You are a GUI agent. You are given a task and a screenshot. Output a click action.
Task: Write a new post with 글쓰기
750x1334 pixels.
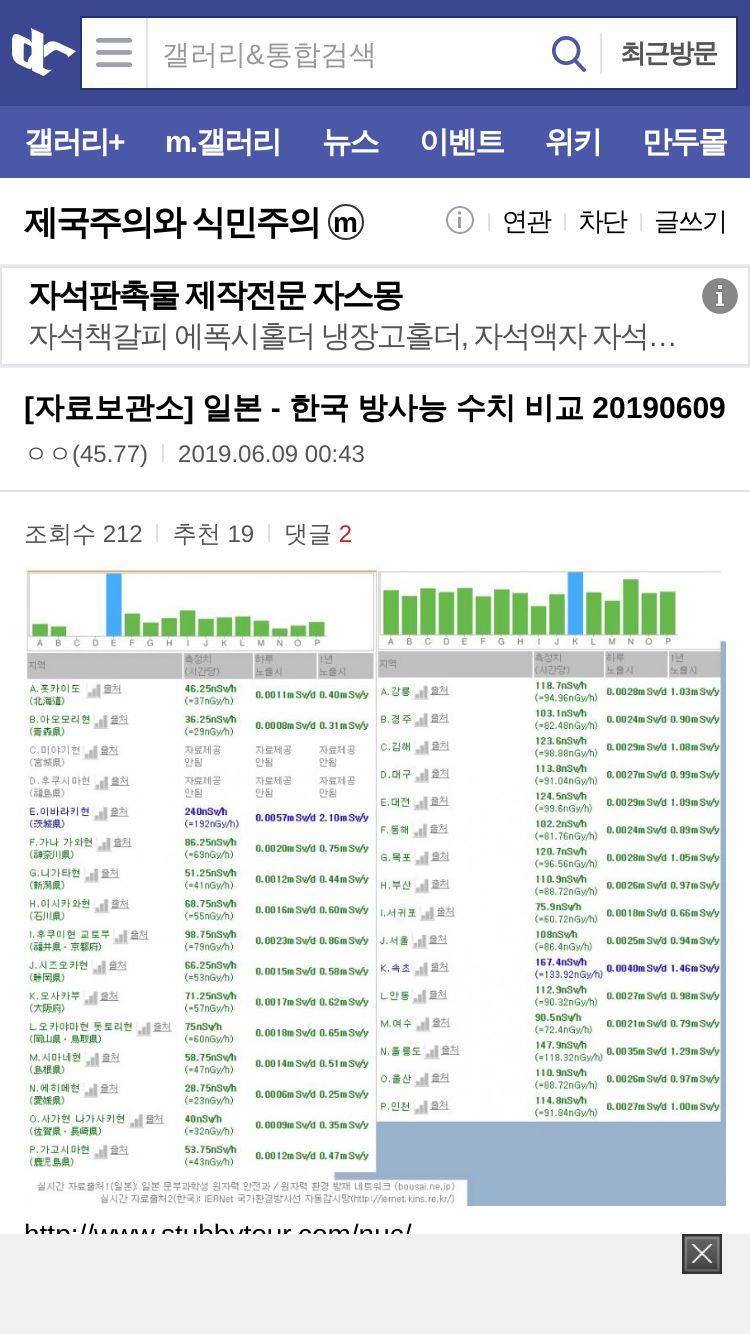690,222
